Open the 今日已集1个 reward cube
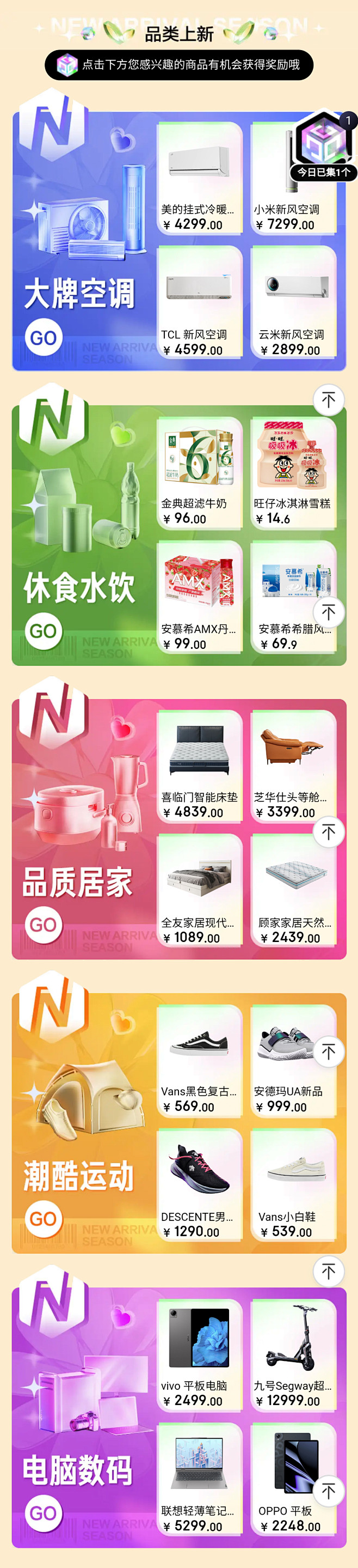This screenshot has height=1568, width=358. (x=324, y=145)
